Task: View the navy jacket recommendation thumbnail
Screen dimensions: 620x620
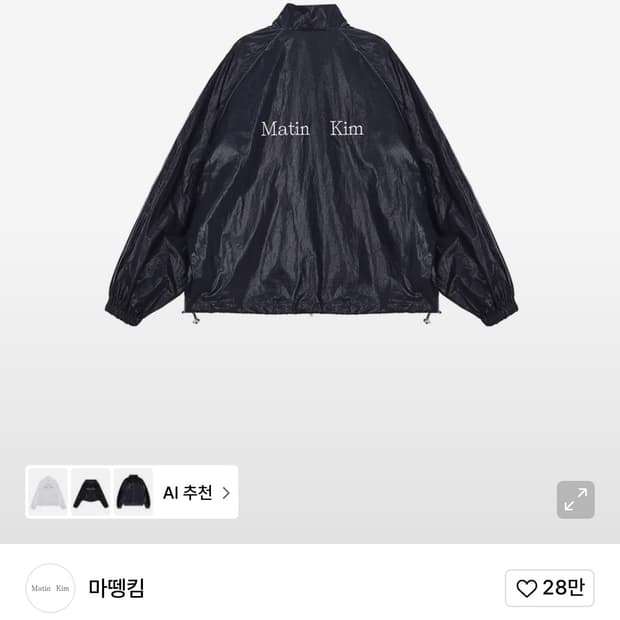Action: coord(133,492)
